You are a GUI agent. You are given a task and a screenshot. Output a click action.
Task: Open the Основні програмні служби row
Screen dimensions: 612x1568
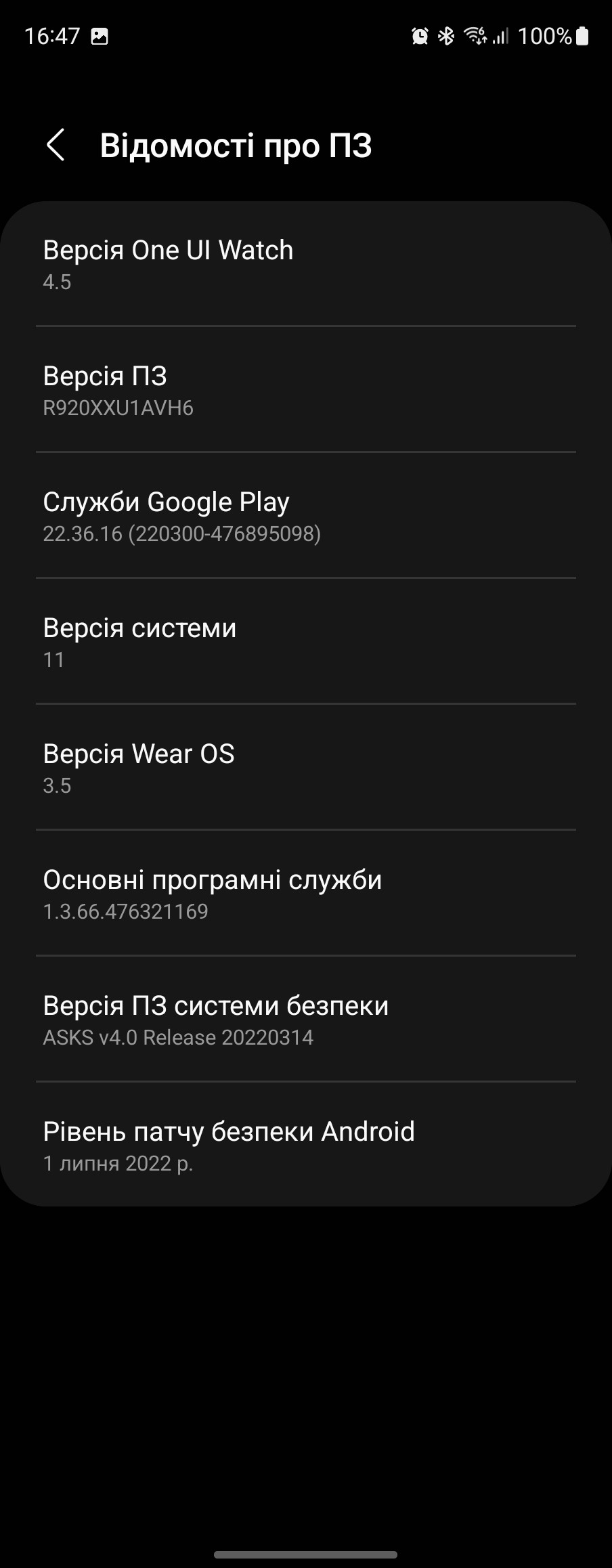point(305,894)
